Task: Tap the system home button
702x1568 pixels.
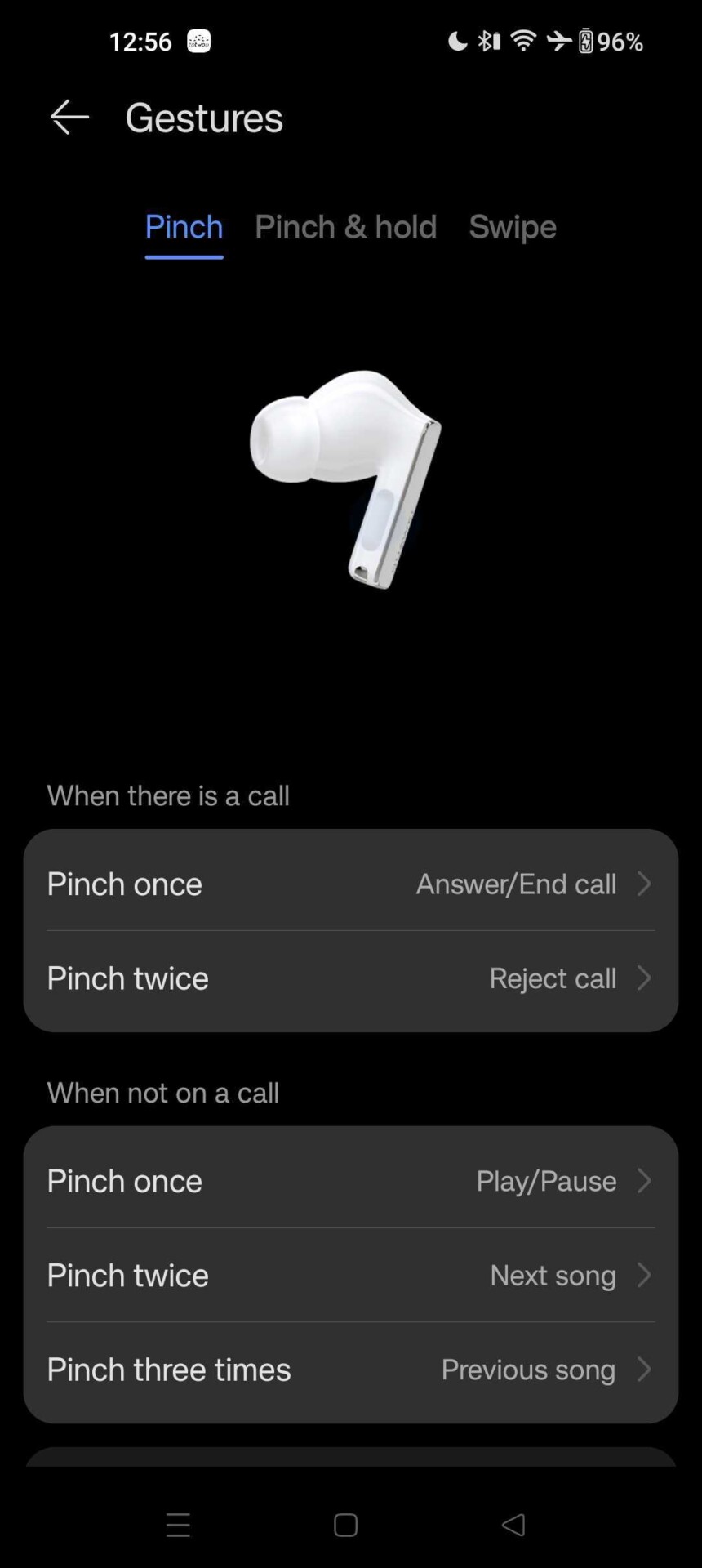Action: click(x=346, y=1525)
